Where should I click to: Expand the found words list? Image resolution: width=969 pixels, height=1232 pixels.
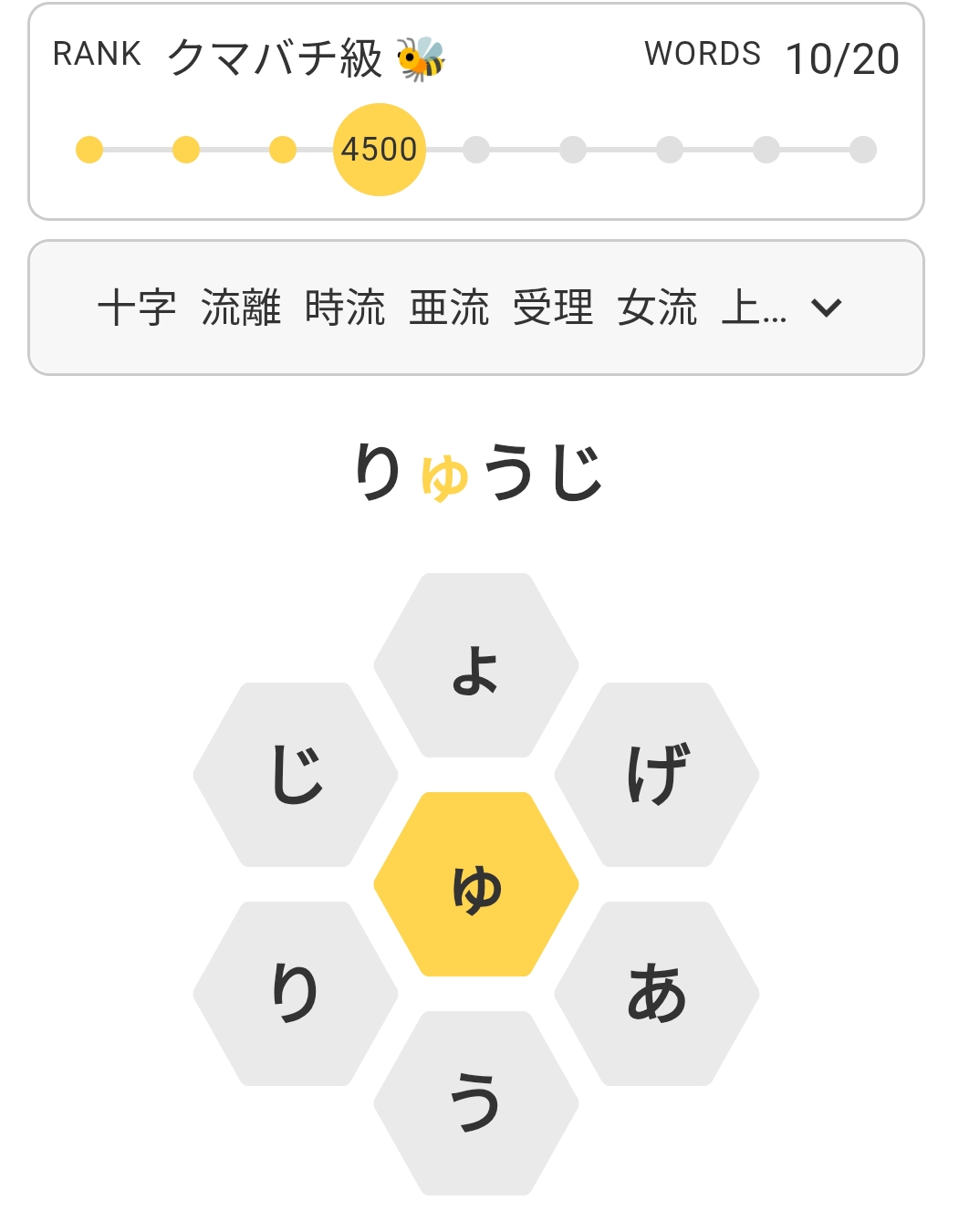[826, 308]
